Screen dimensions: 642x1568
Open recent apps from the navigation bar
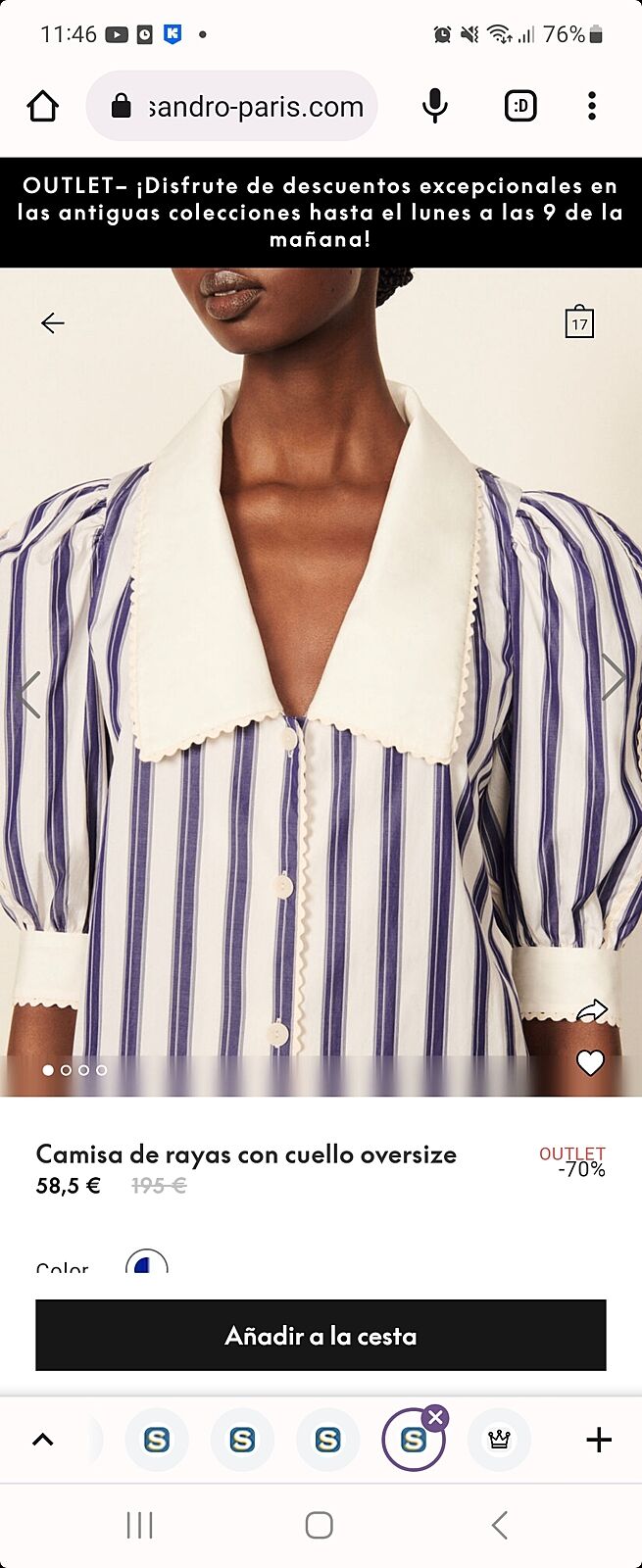pyautogui.click(x=140, y=1525)
